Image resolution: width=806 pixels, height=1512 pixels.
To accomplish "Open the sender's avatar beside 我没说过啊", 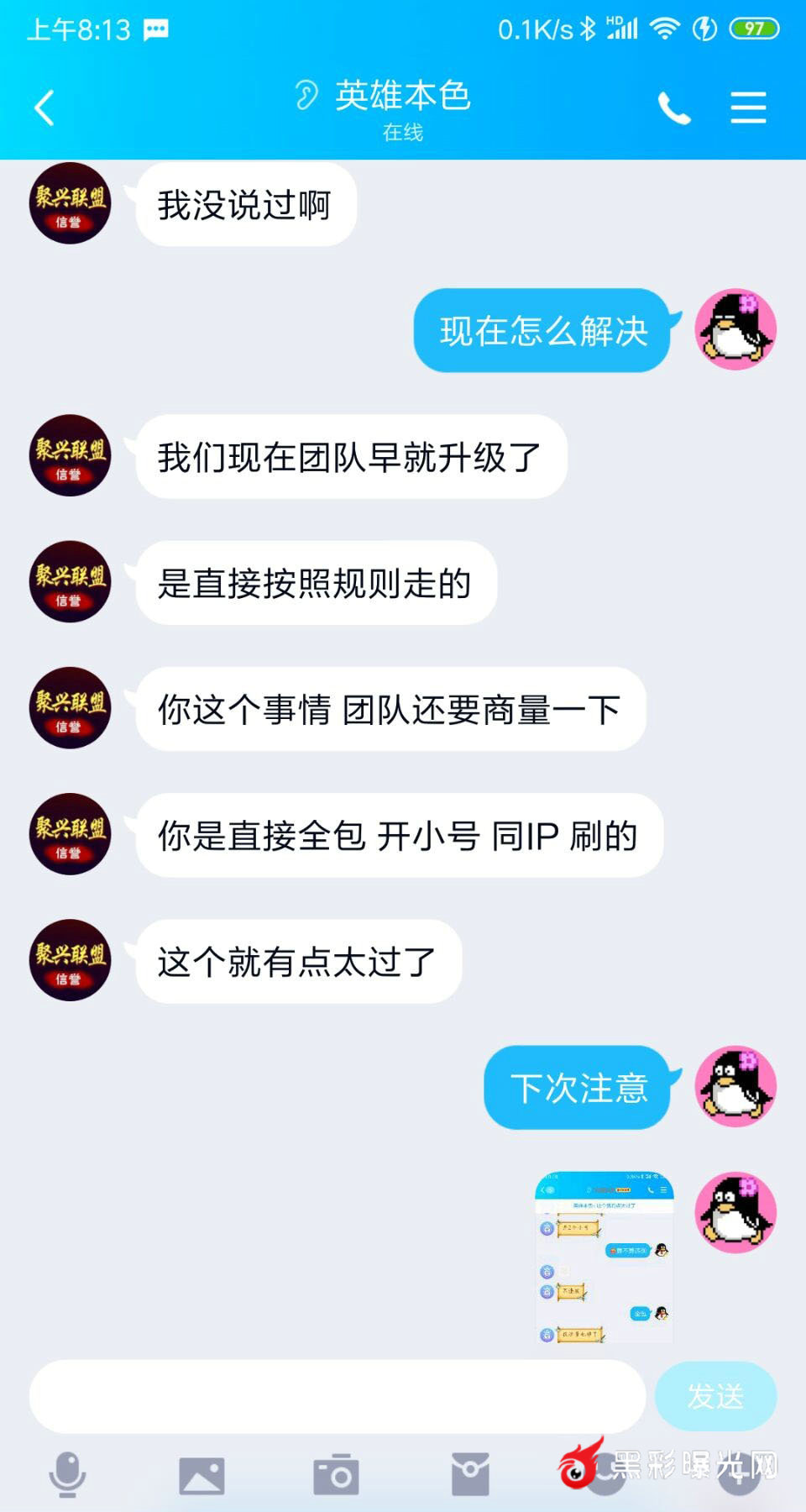I will pos(71,203).
